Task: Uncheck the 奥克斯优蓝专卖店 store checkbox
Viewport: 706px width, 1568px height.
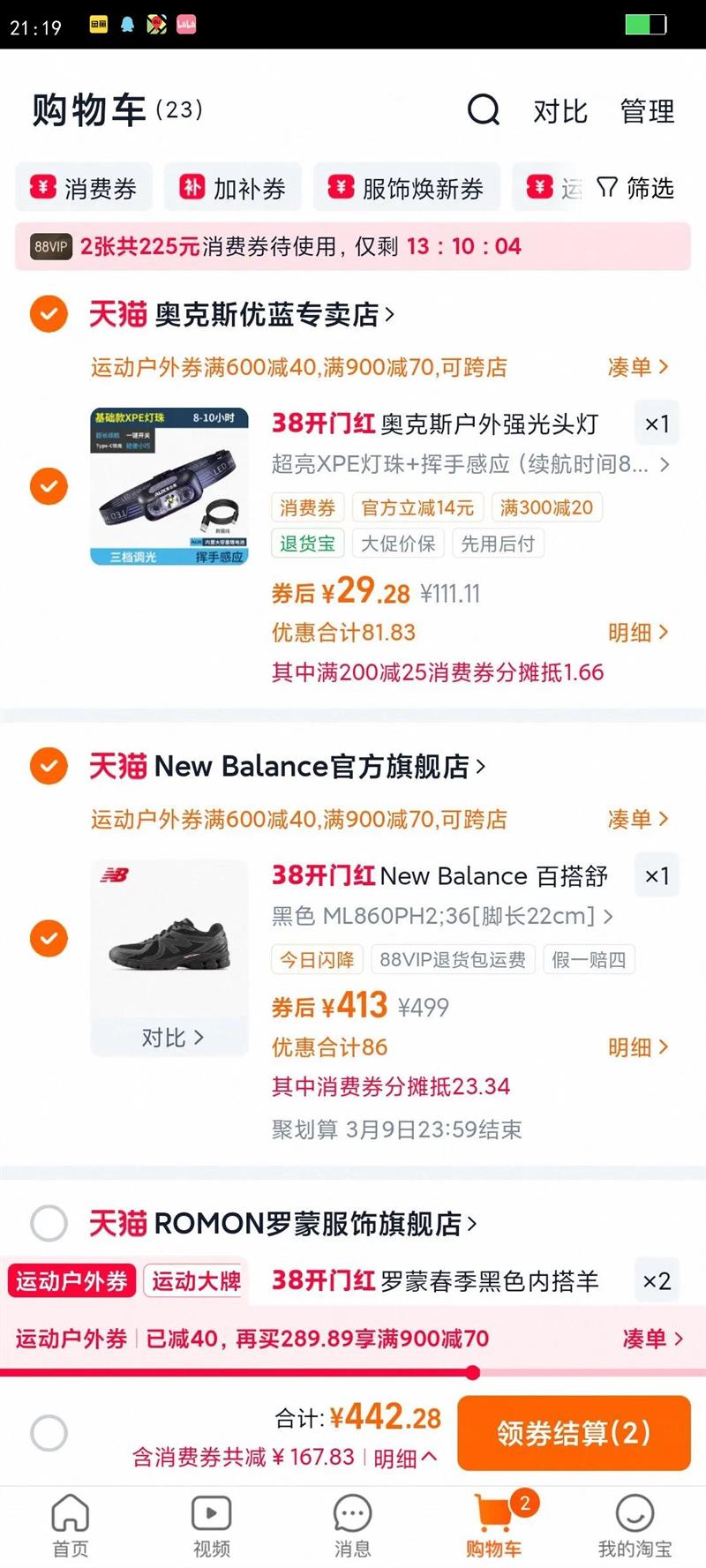Action: (49, 314)
